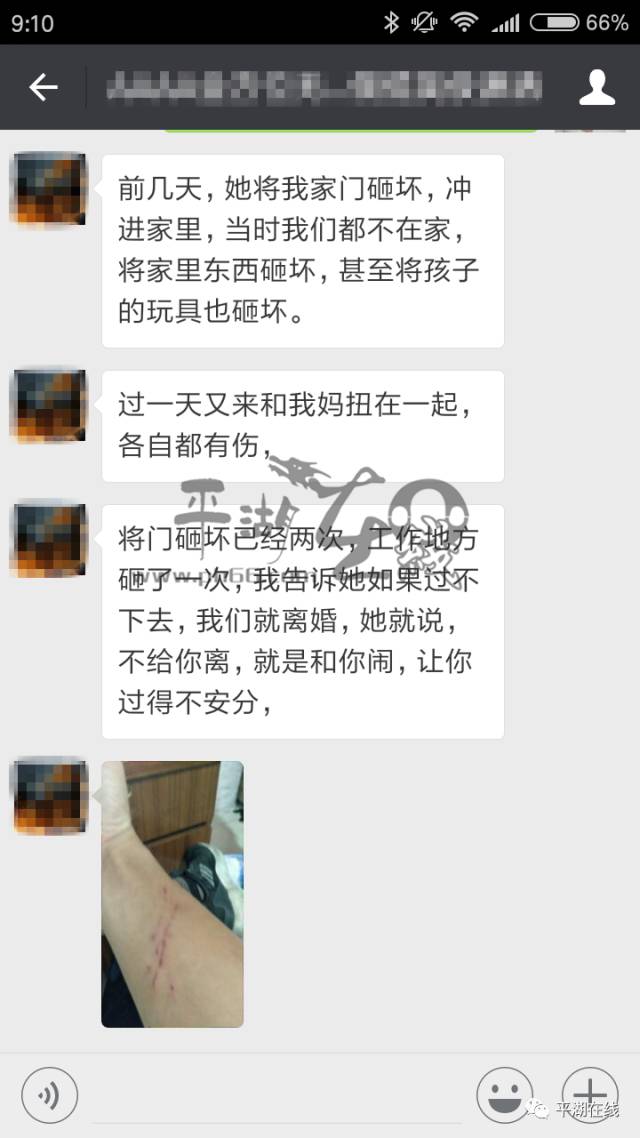Tap the message text input field
640x1138 pixels.
coord(280,1096)
